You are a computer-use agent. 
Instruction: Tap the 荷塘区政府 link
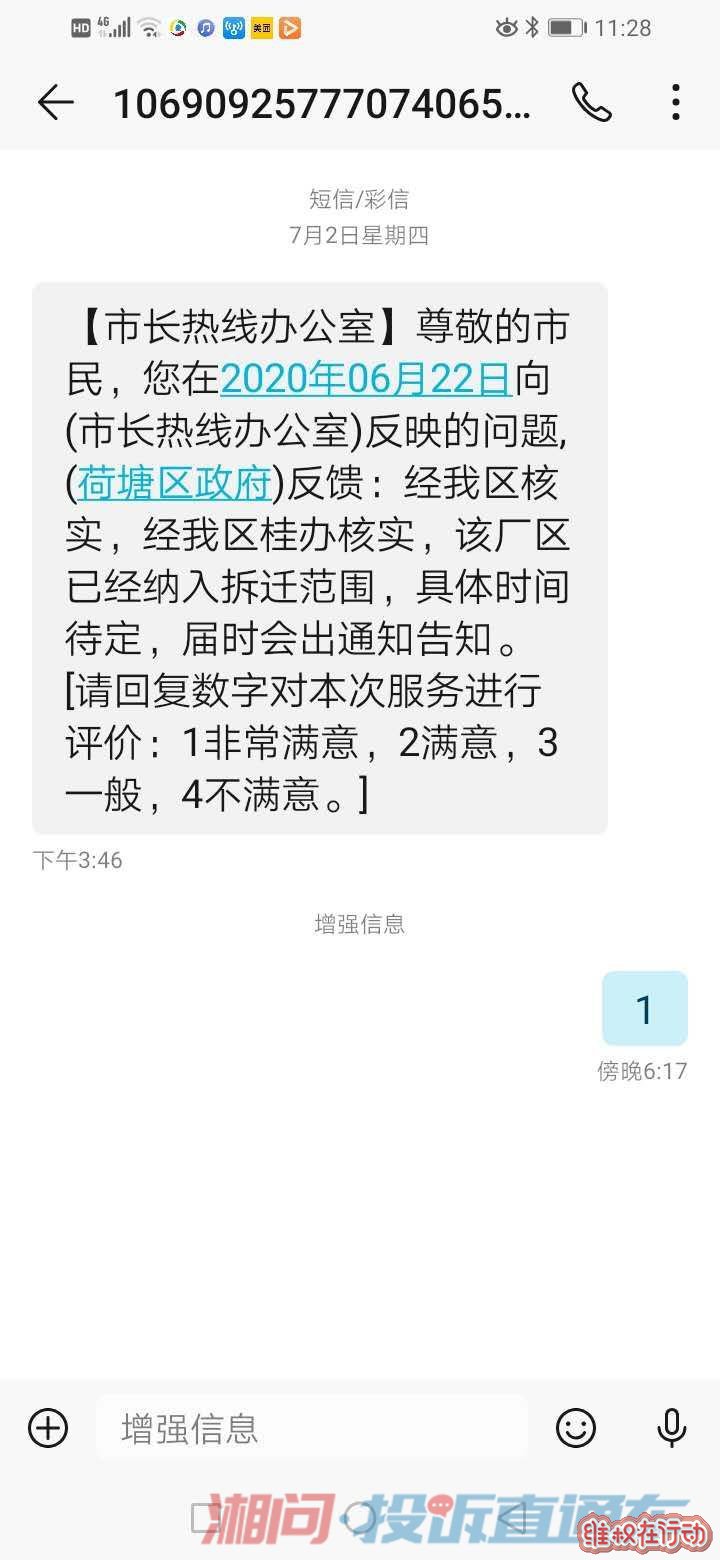(175, 483)
